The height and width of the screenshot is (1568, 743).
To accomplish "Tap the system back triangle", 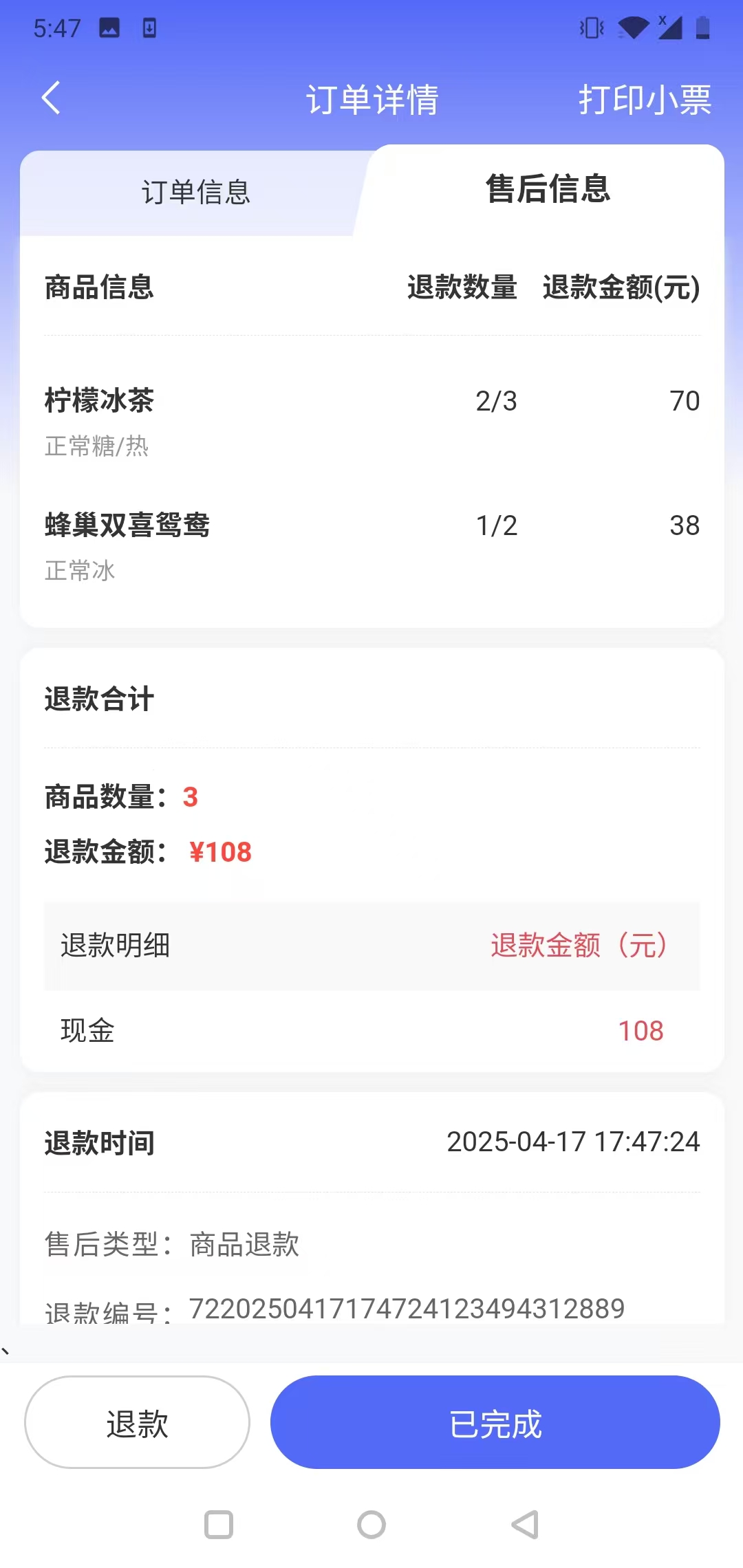I will point(525,1525).
